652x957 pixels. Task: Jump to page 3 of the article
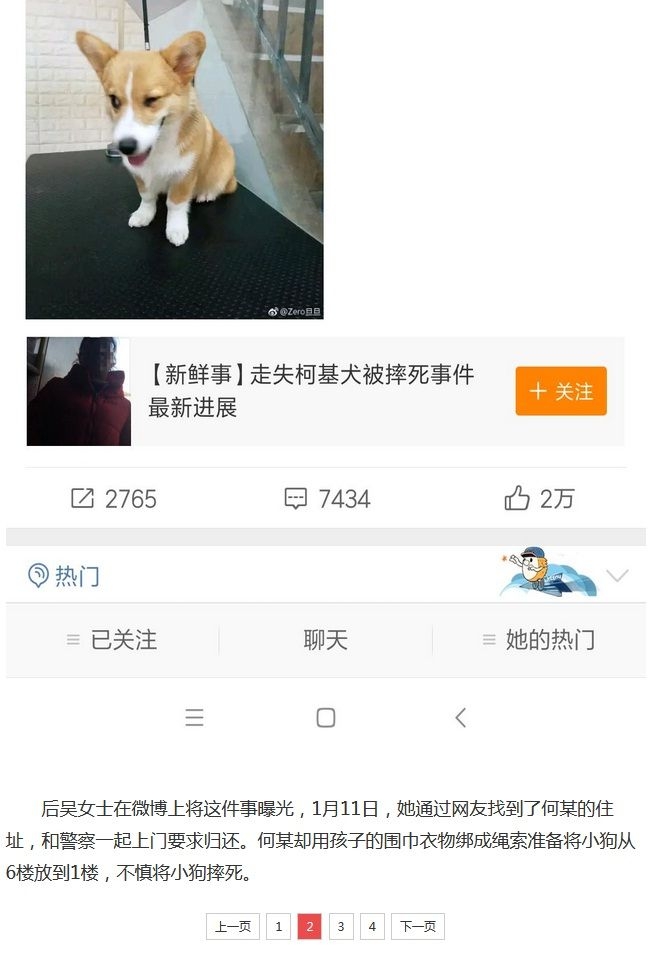tap(341, 927)
